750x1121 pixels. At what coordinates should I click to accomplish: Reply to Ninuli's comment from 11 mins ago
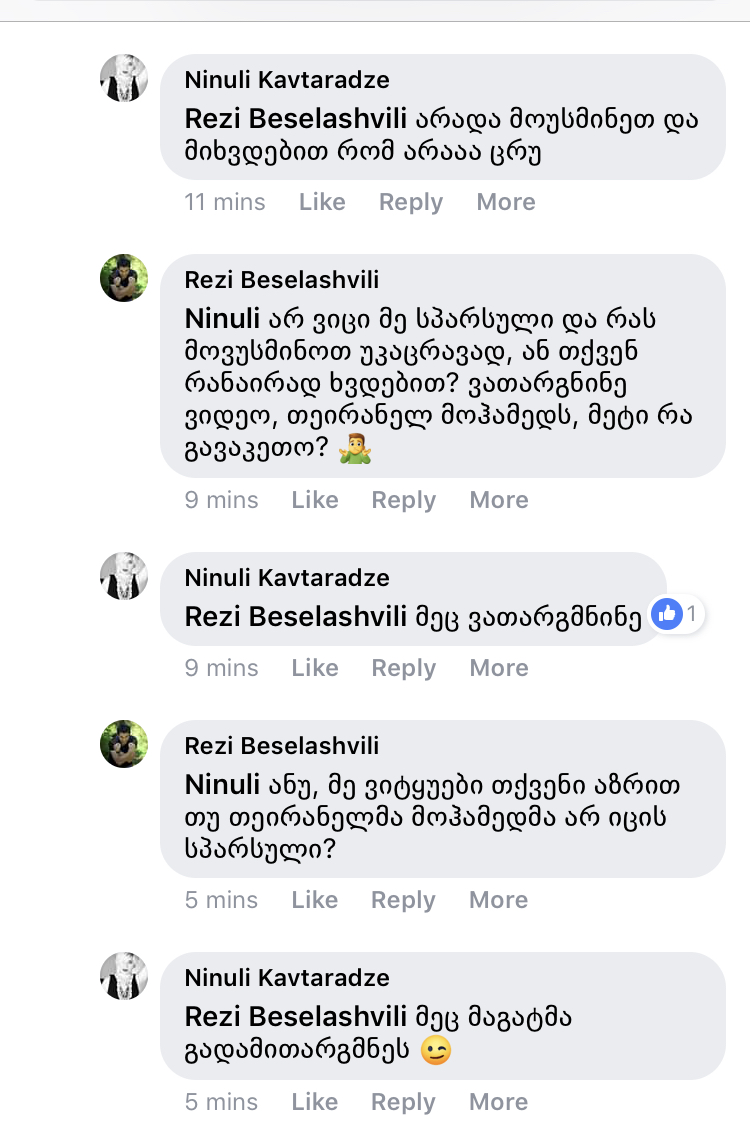click(410, 202)
